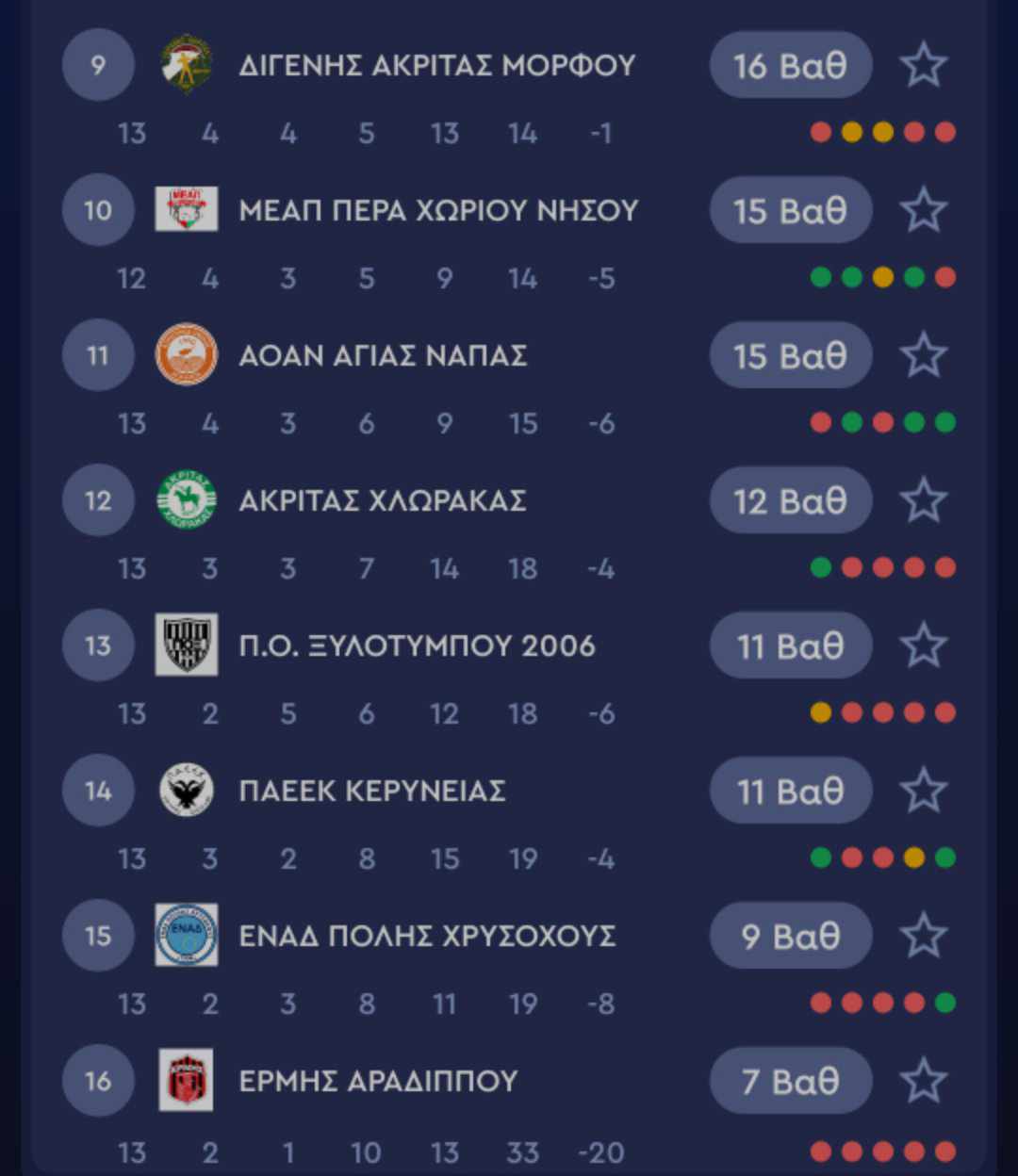Favorite ΔΙΓΕΝΗΣ ΑΚΡΙΤΑΣ ΜΟΡΦΟΥ with the star
The image size is (1018, 1176).
pyautogui.click(x=923, y=65)
